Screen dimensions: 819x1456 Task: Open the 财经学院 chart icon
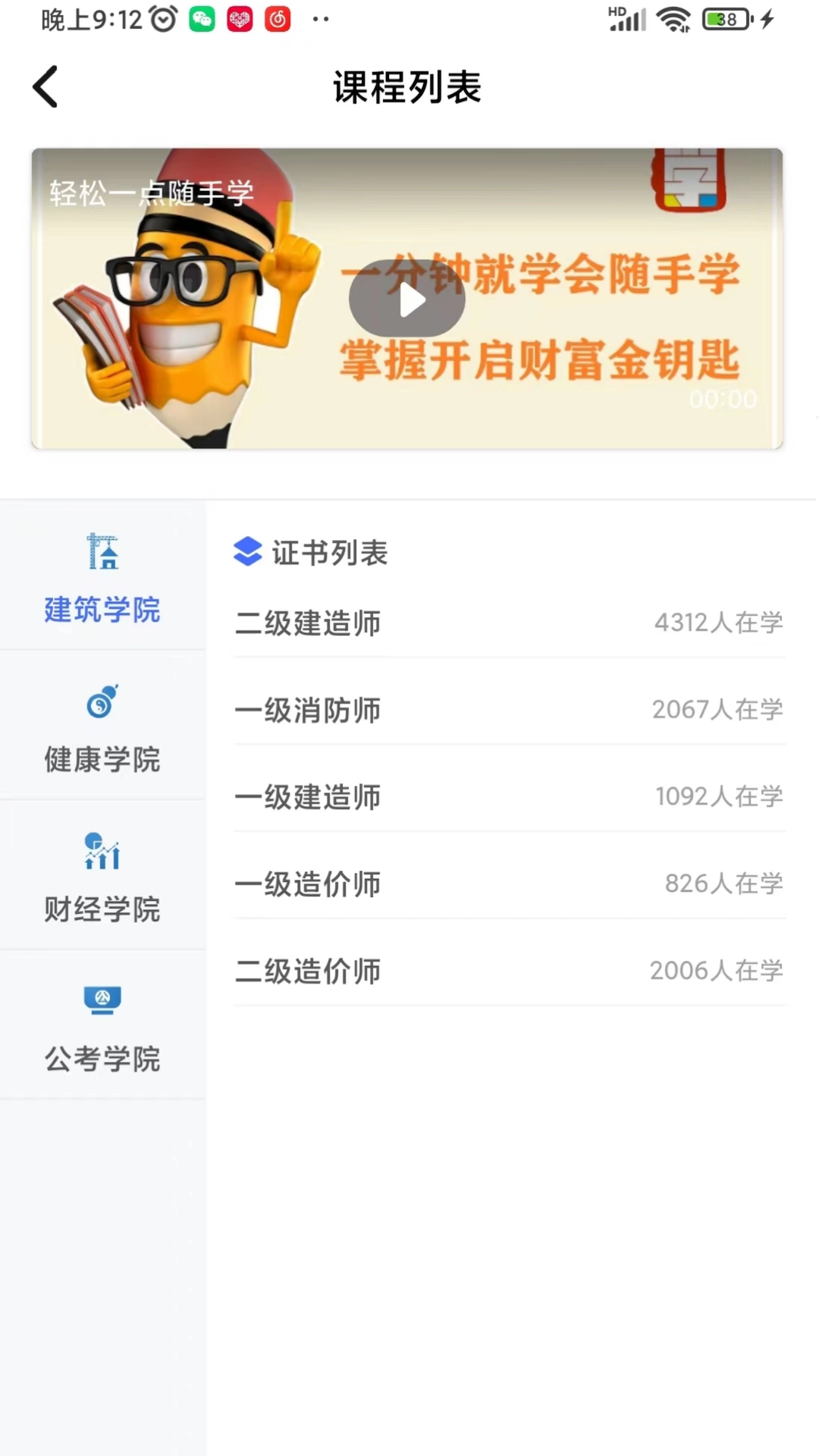[102, 852]
